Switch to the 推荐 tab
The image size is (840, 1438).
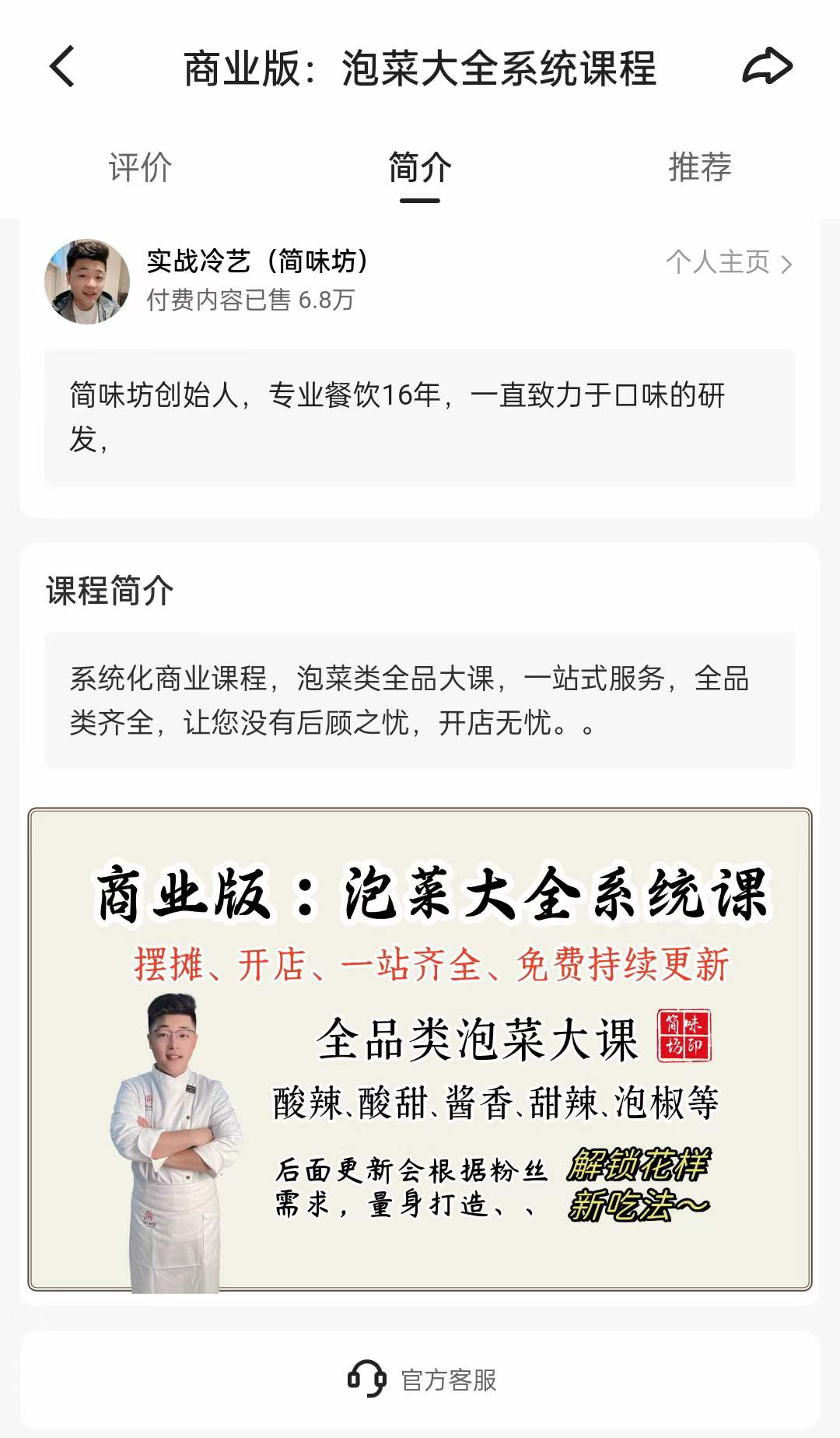click(x=699, y=167)
